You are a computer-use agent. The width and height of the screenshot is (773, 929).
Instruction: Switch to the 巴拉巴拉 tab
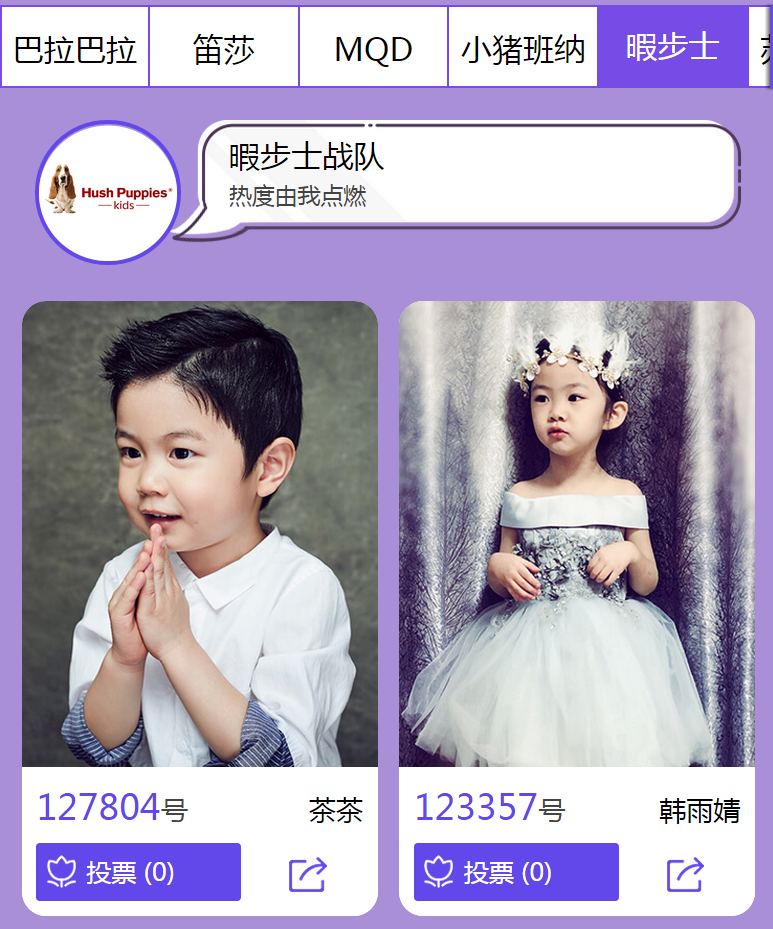75,48
